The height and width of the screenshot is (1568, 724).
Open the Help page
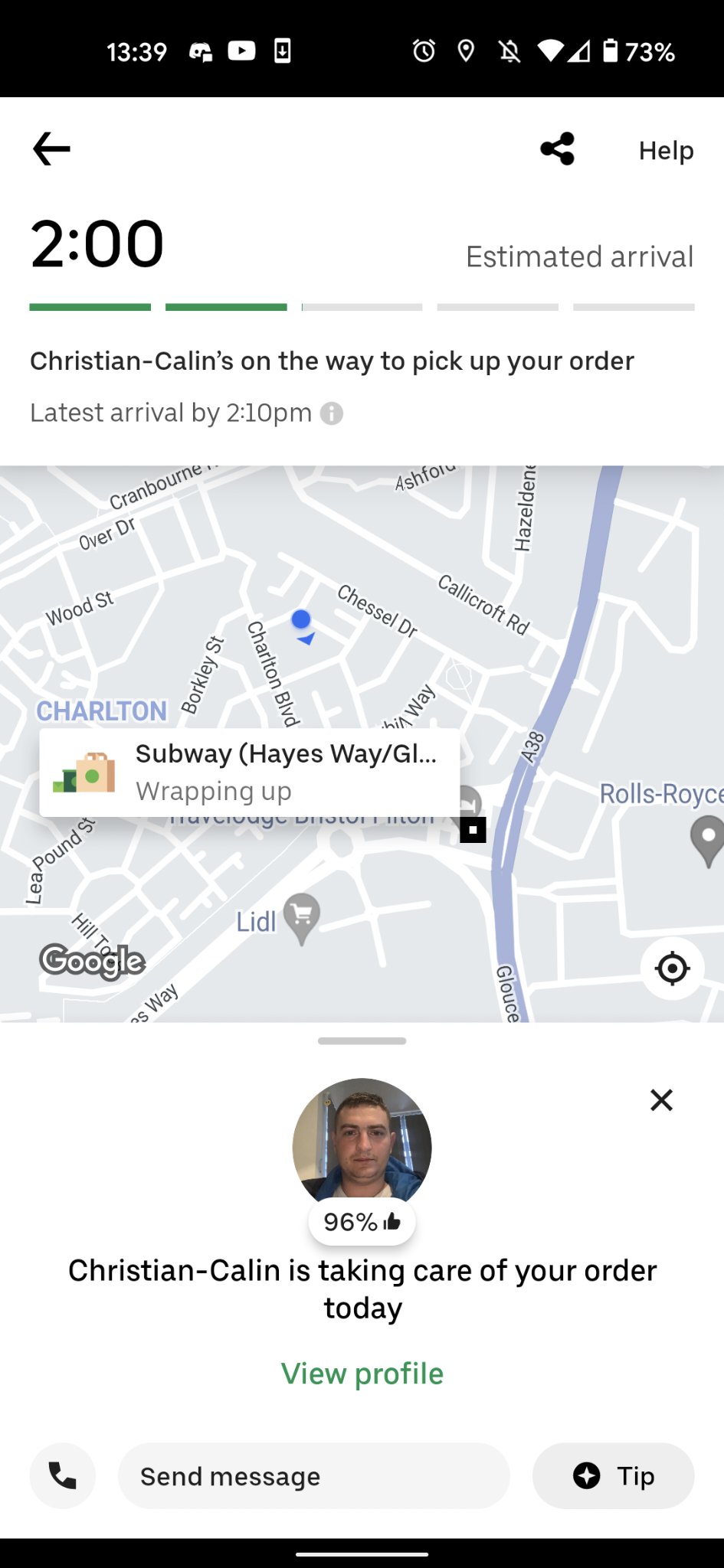pyautogui.click(x=666, y=150)
